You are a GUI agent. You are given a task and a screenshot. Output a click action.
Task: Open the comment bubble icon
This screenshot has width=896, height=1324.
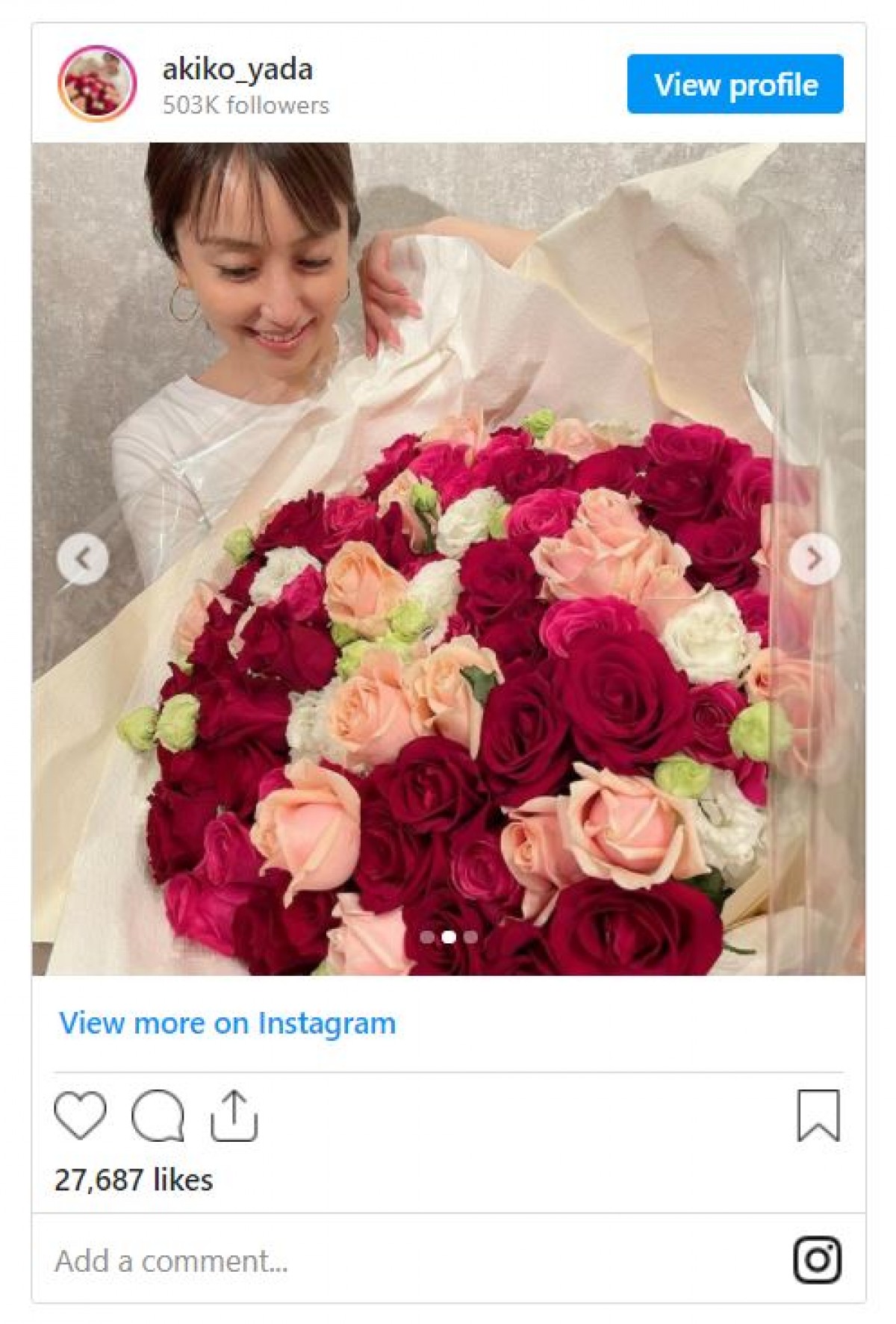click(158, 1116)
